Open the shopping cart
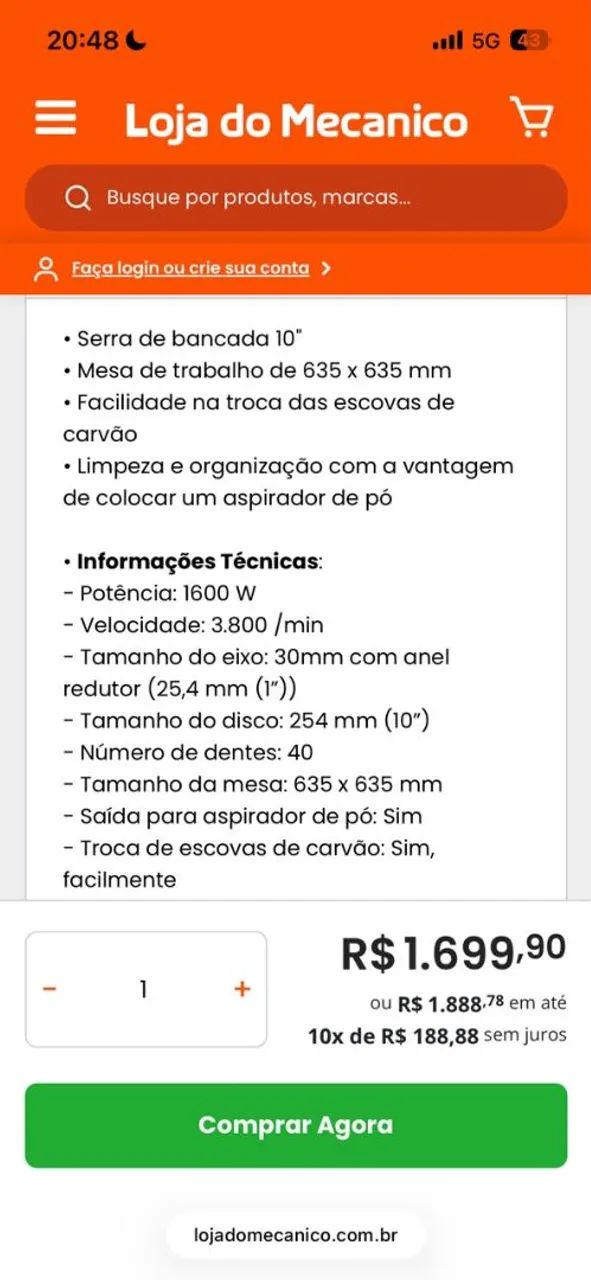 531,118
